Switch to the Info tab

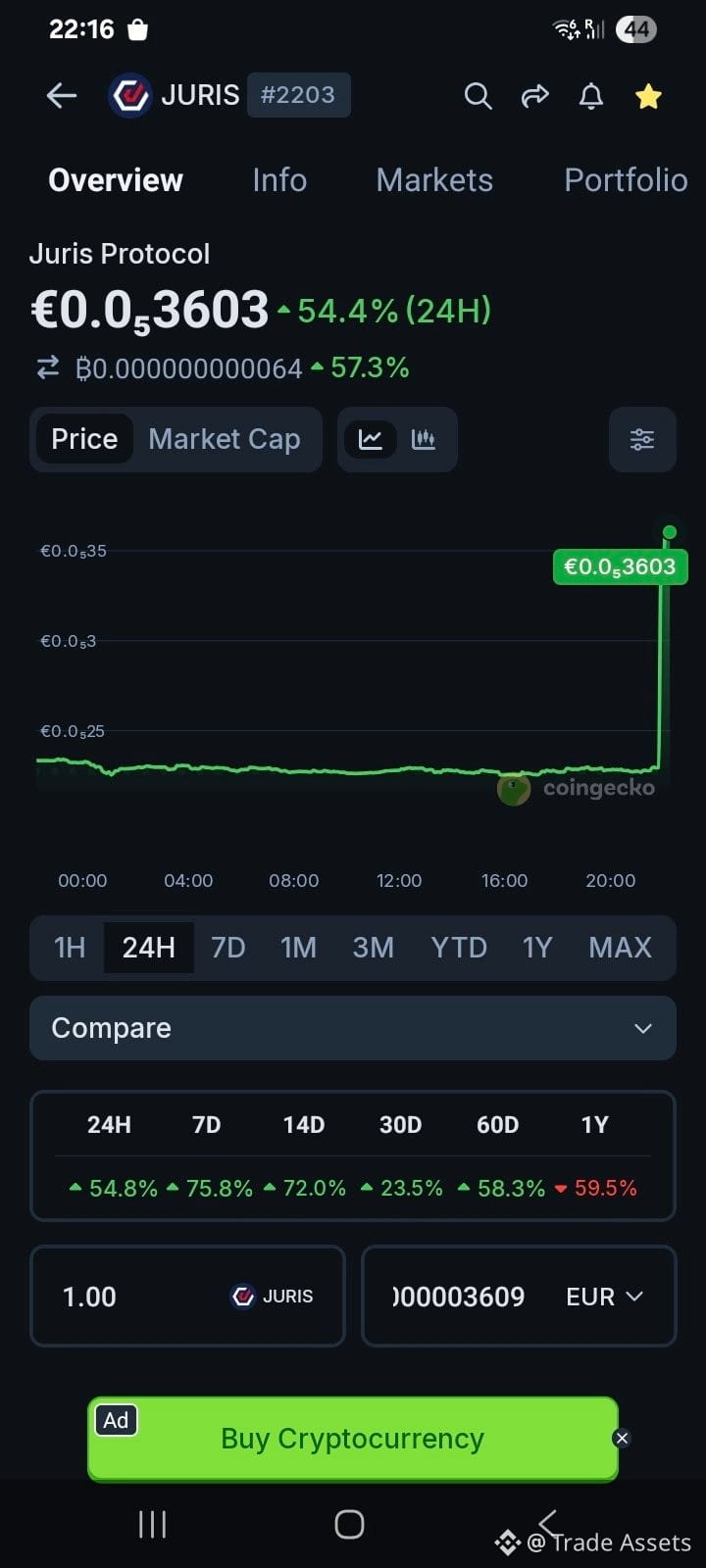pyautogui.click(x=279, y=180)
